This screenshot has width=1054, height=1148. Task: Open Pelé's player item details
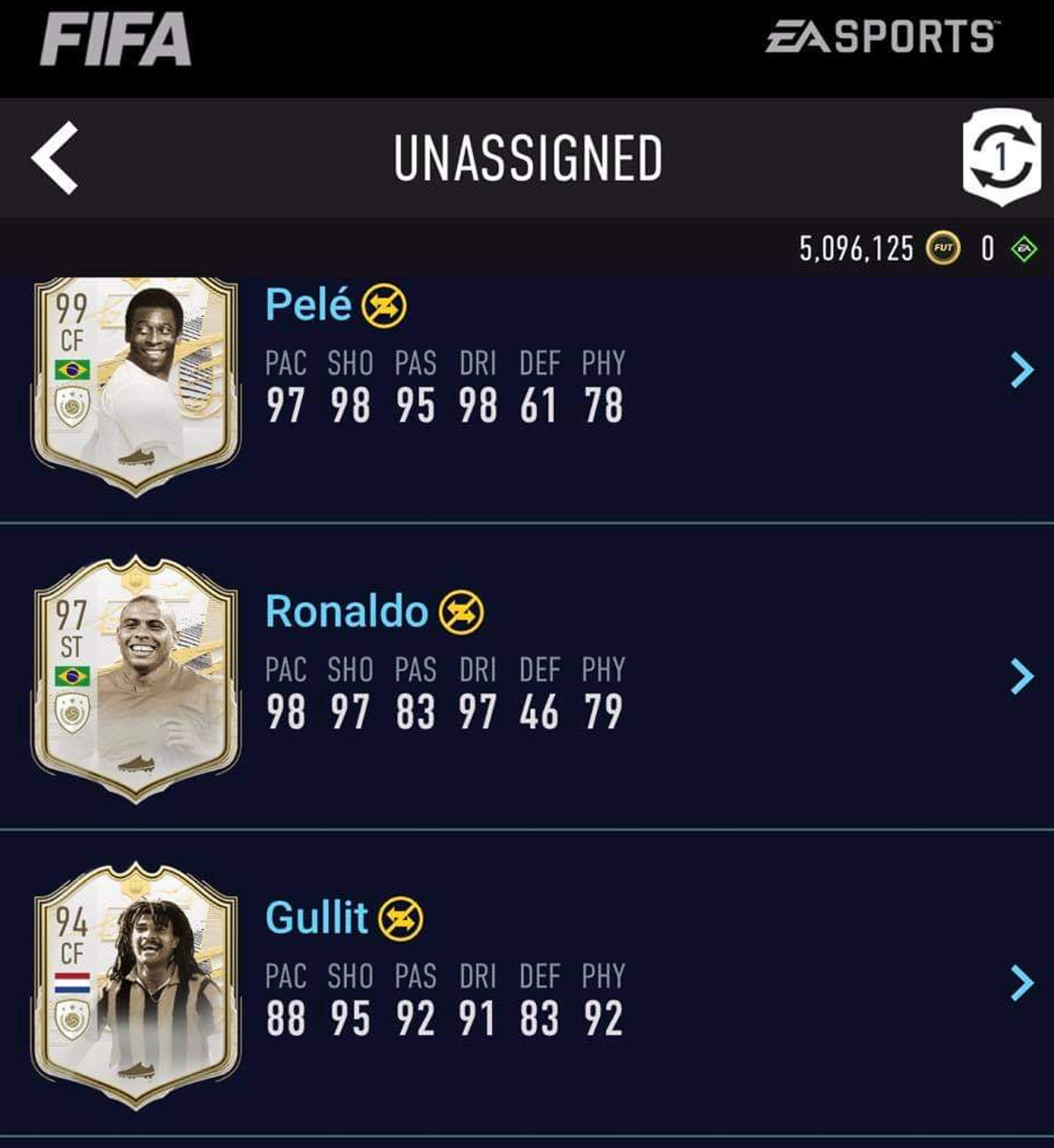[1021, 371]
